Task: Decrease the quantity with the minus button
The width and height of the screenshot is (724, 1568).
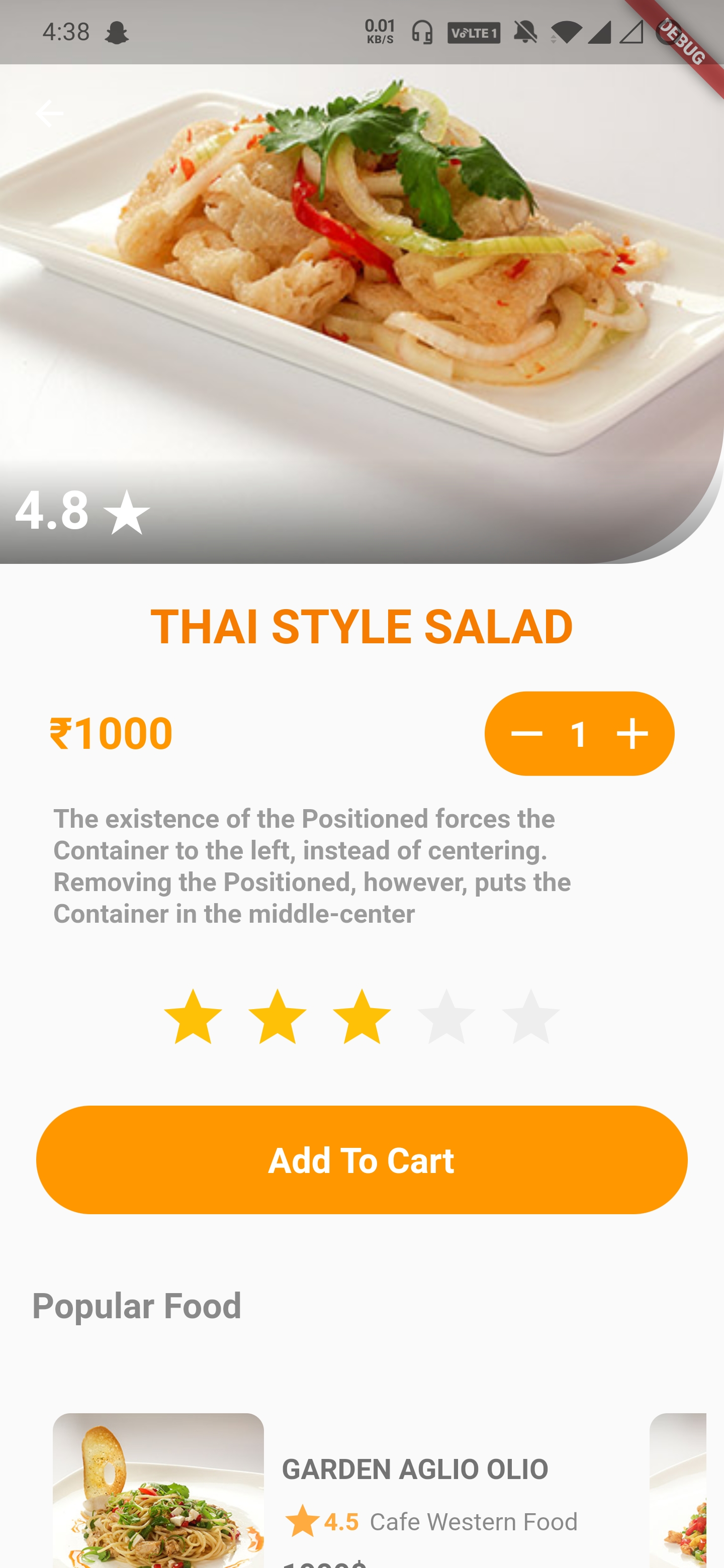Action: [x=526, y=733]
